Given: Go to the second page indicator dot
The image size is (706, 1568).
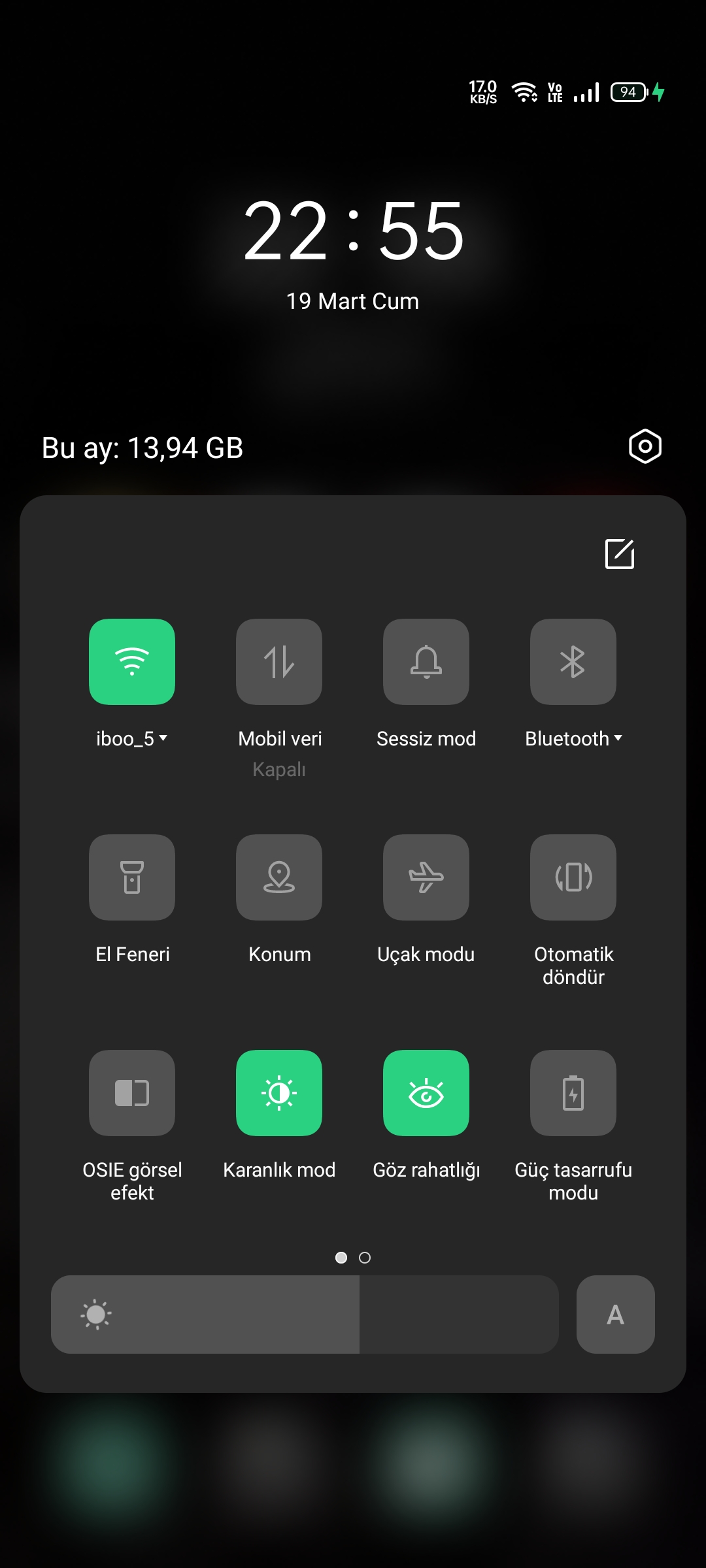Looking at the screenshot, I should click(365, 1258).
